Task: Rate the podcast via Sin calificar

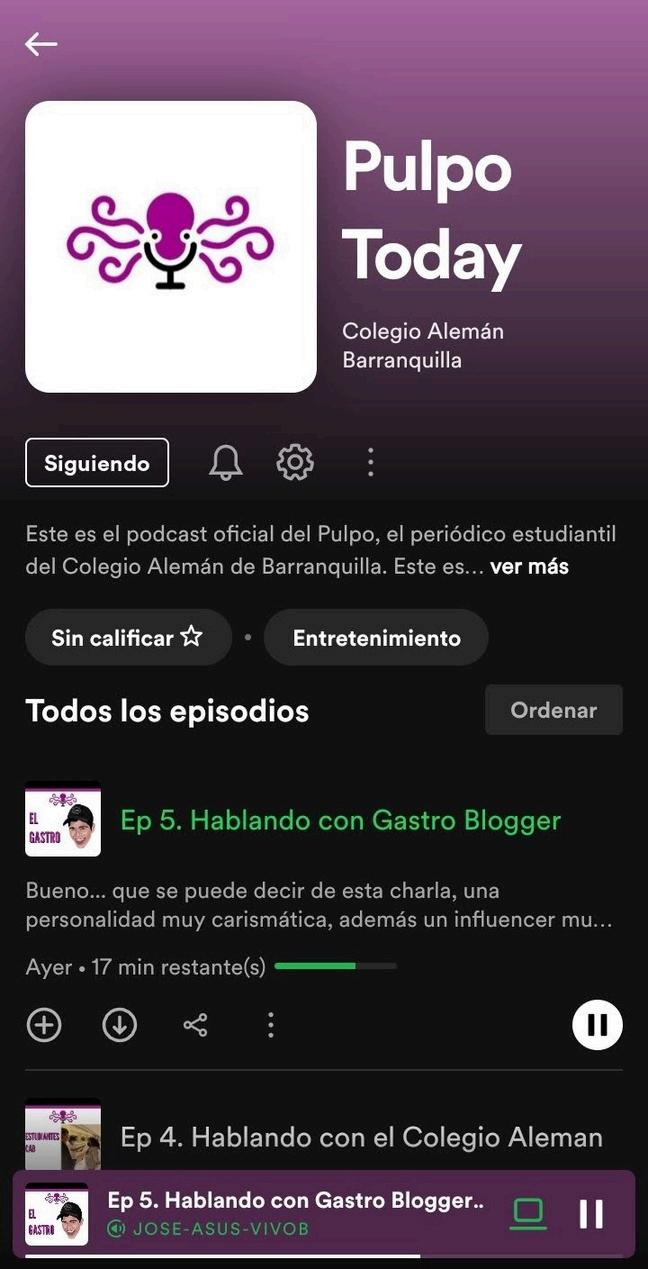Action: 128,638
